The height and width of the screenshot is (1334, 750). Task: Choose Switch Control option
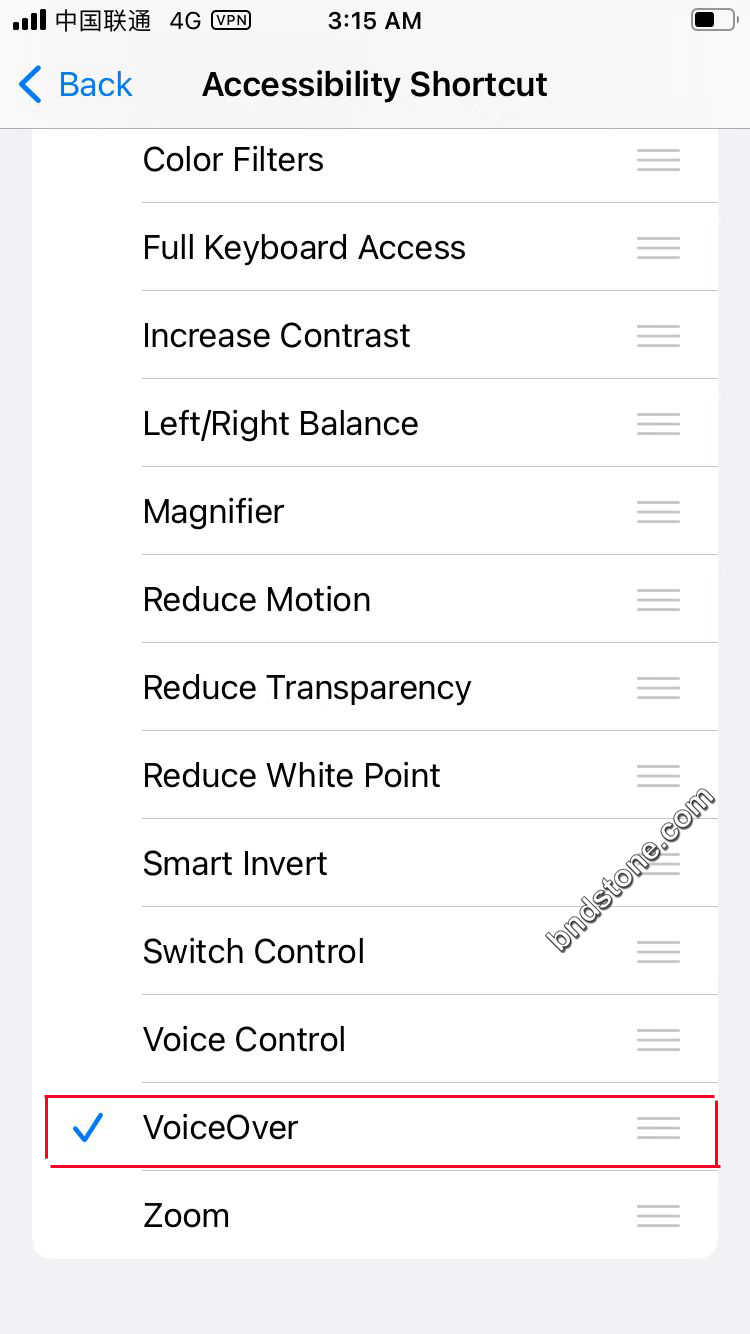[375, 951]
